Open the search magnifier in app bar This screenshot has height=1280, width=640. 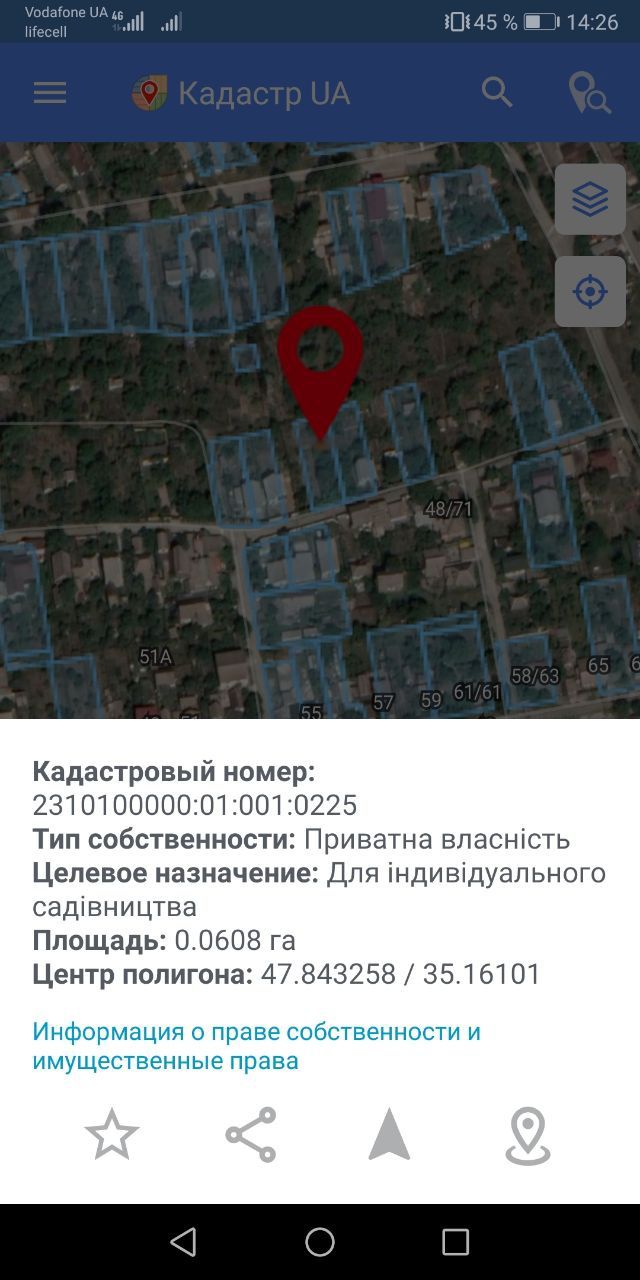point(497,92)
